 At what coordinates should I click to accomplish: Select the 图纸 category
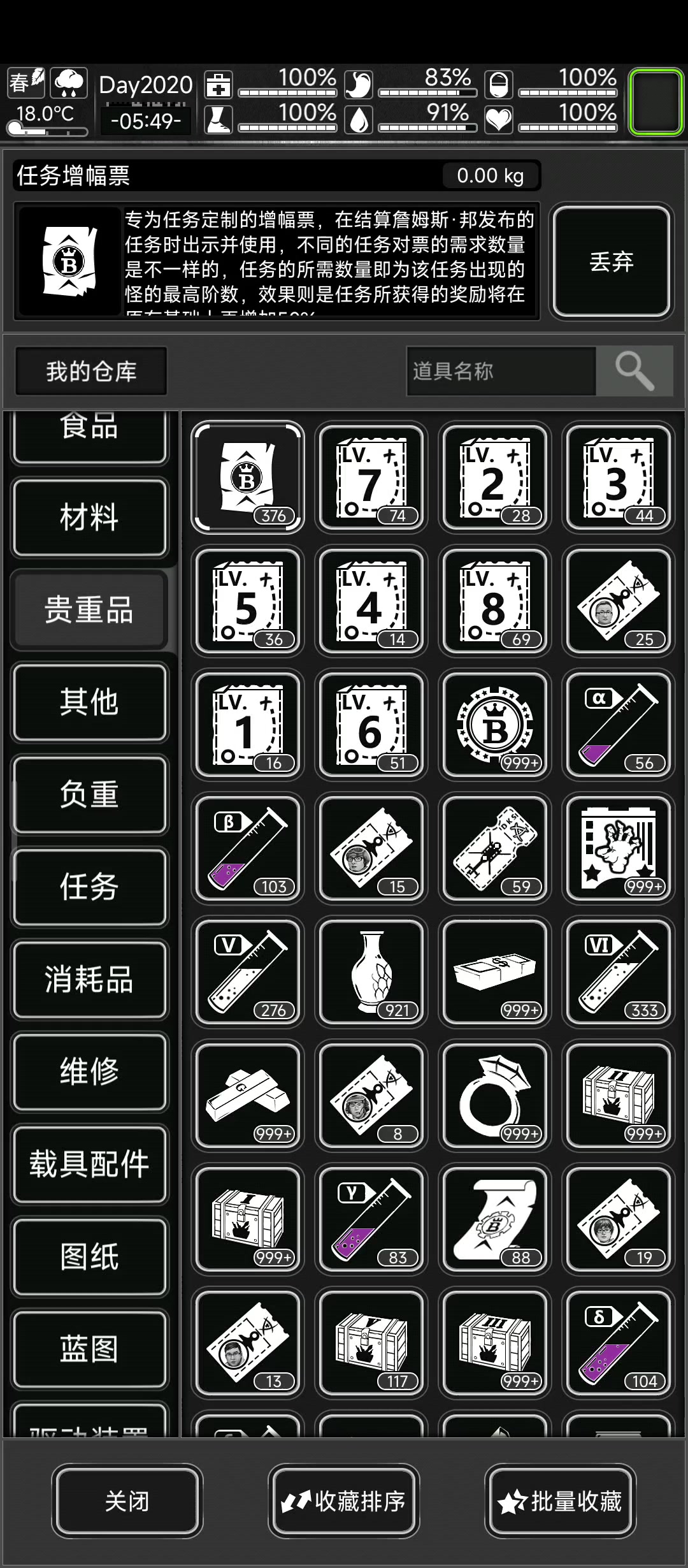(x=89, y=1256)
